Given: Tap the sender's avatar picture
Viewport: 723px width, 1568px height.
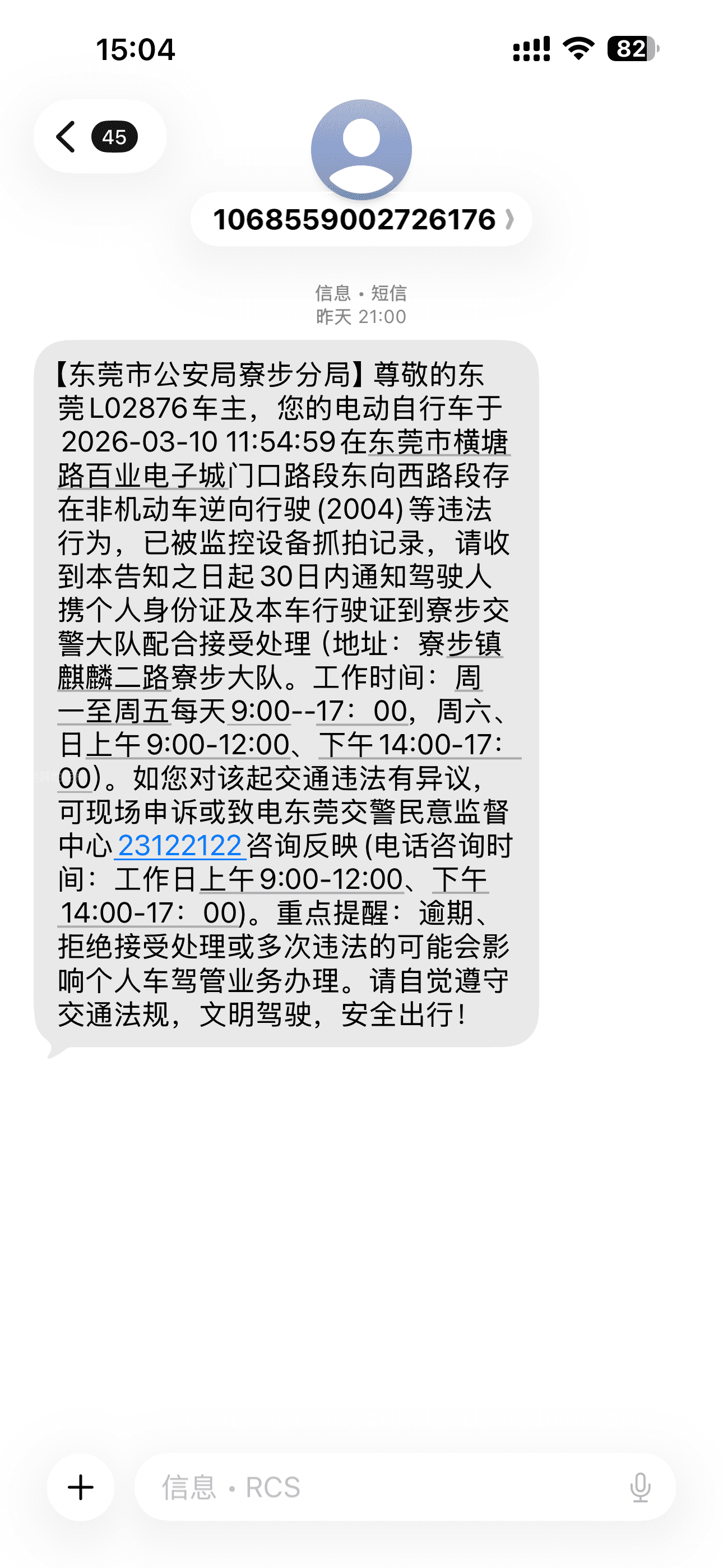Looking at the screenshot, I should pyautogui.click(x=361, y=149).
